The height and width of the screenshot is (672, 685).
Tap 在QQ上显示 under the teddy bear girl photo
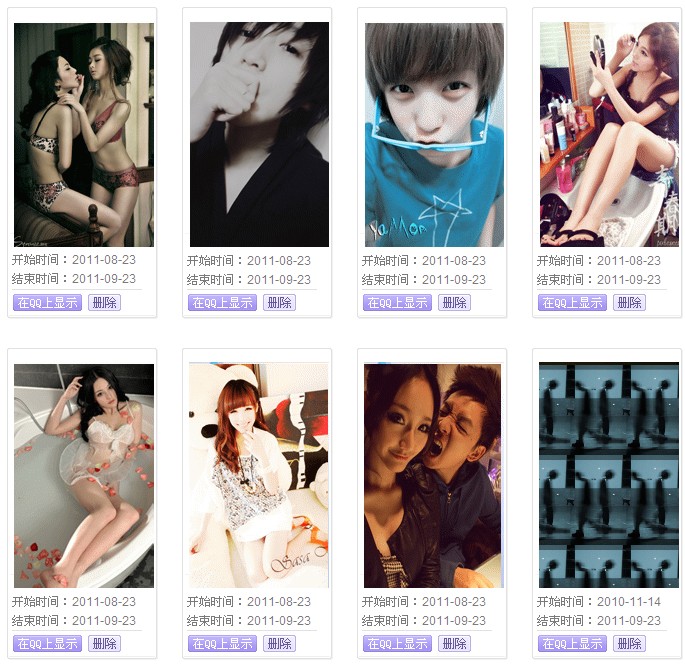pos(222,644)
